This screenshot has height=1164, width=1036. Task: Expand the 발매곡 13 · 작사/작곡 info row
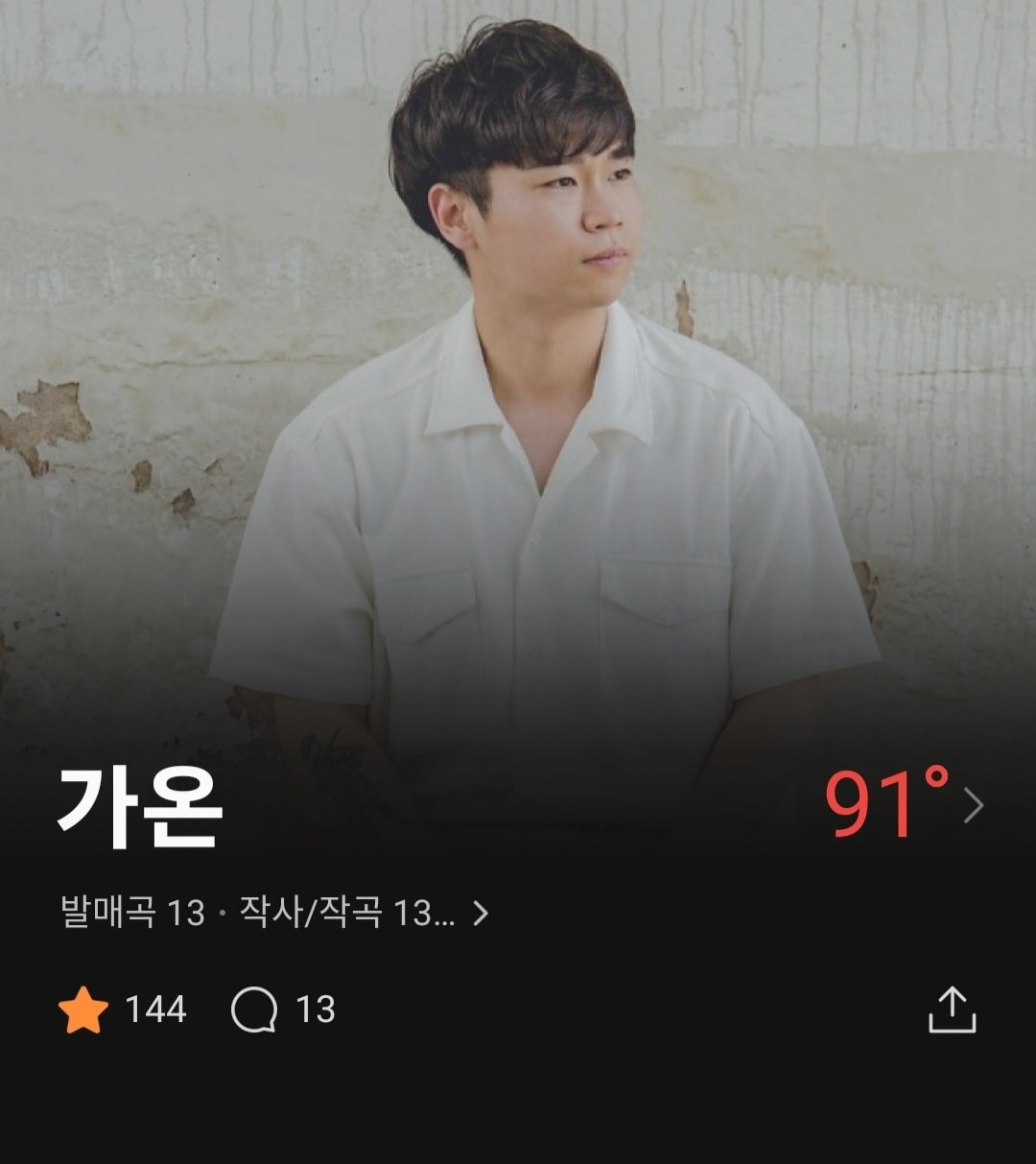275,913
